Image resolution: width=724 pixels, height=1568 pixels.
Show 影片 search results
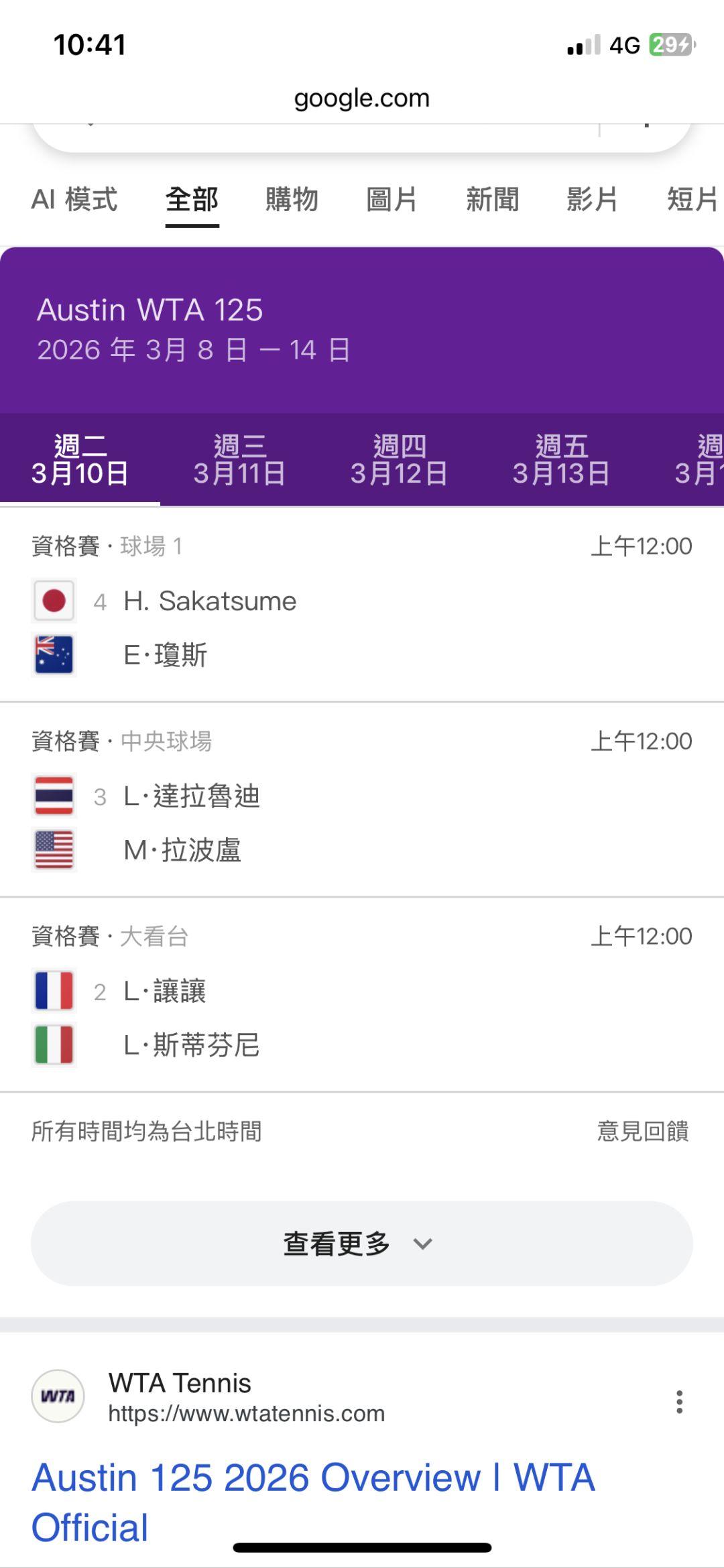(592, 200)
